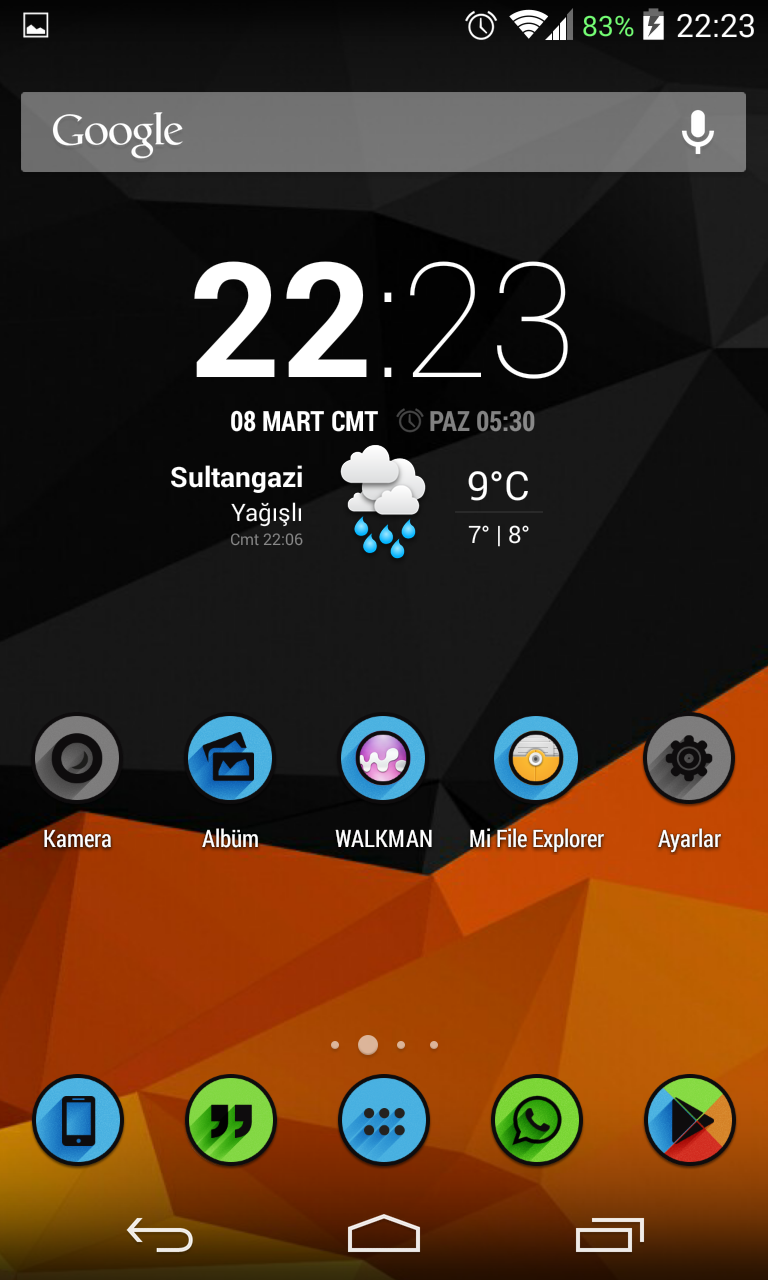Tap the back navigation button
The height and width of the screenshot is (1280, 768).
click(160, 1234)
